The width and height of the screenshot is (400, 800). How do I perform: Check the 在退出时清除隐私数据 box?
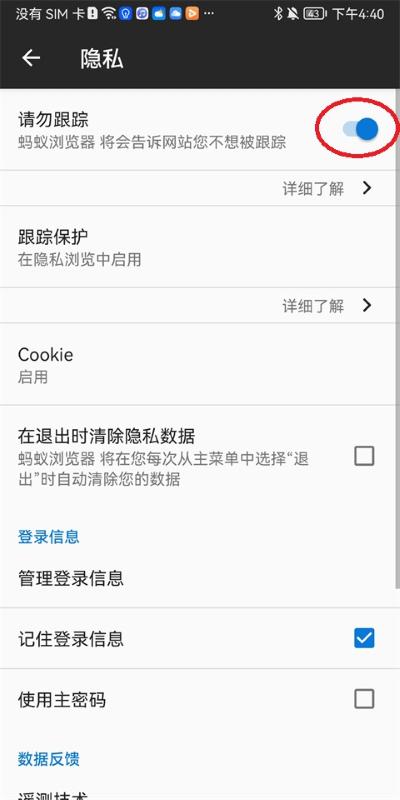tap(364, 456)
